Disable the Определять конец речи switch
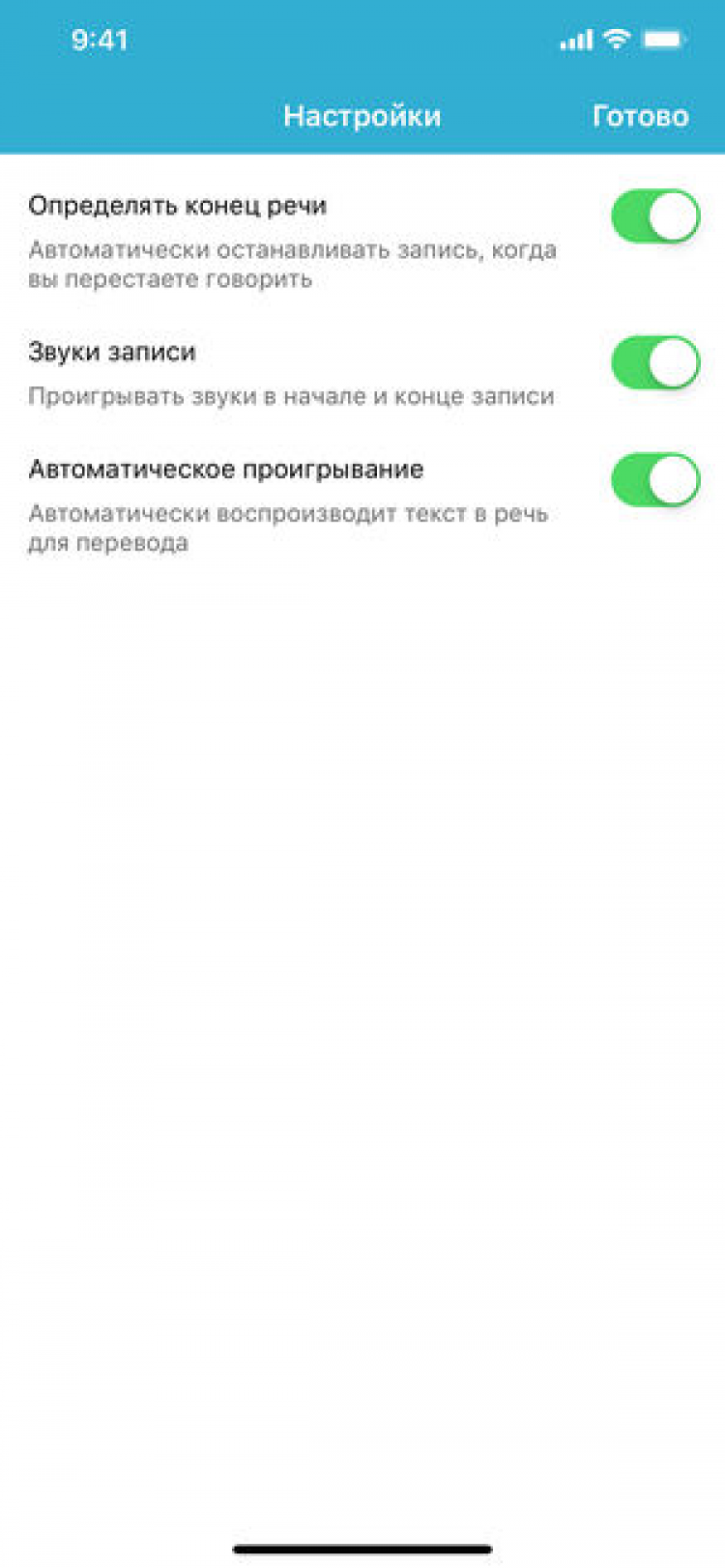The width and height of the screenshot is (725, 1568). coord(655,216)
